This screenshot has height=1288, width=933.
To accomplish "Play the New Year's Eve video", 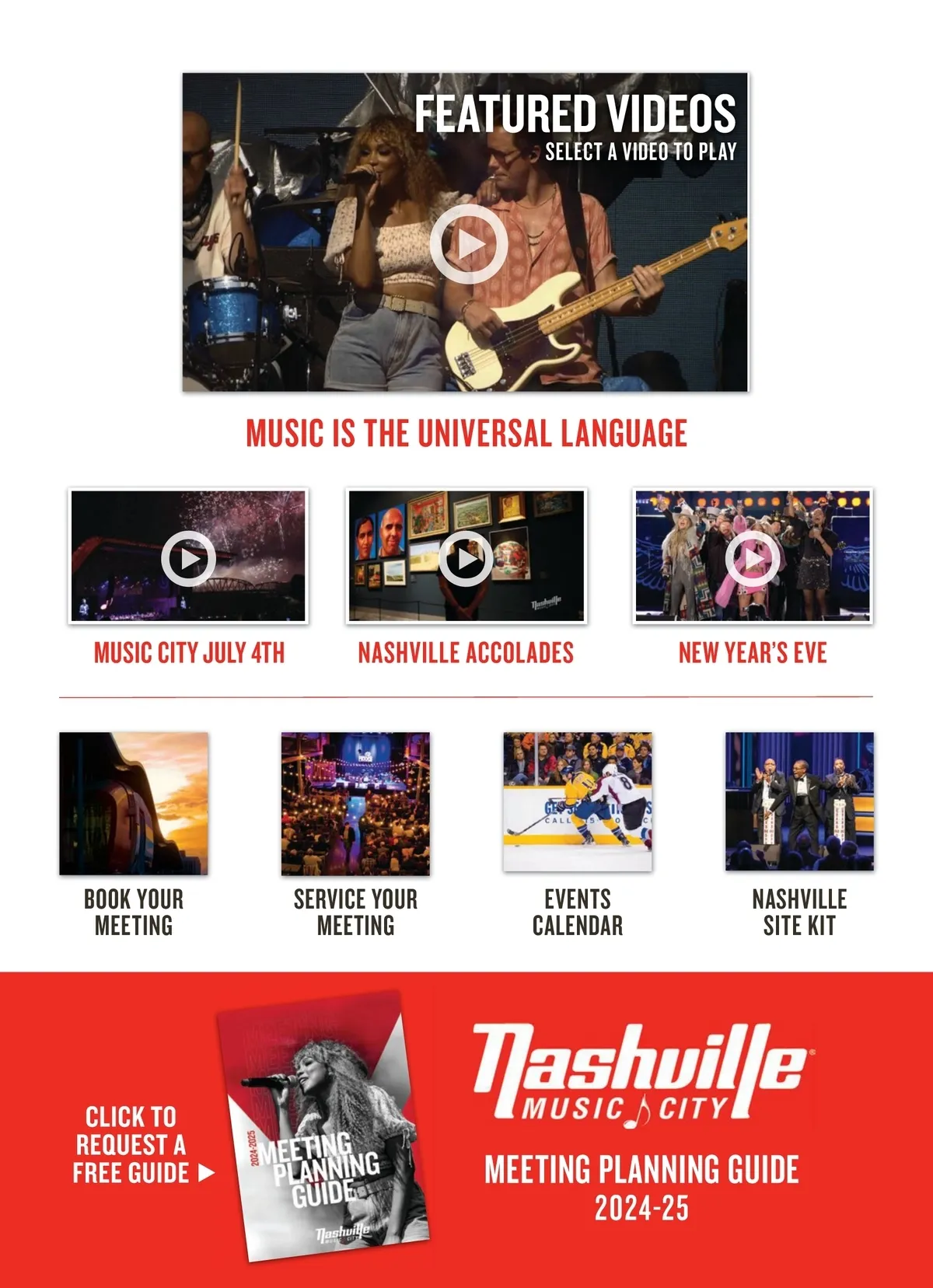I will coord(753,558).
